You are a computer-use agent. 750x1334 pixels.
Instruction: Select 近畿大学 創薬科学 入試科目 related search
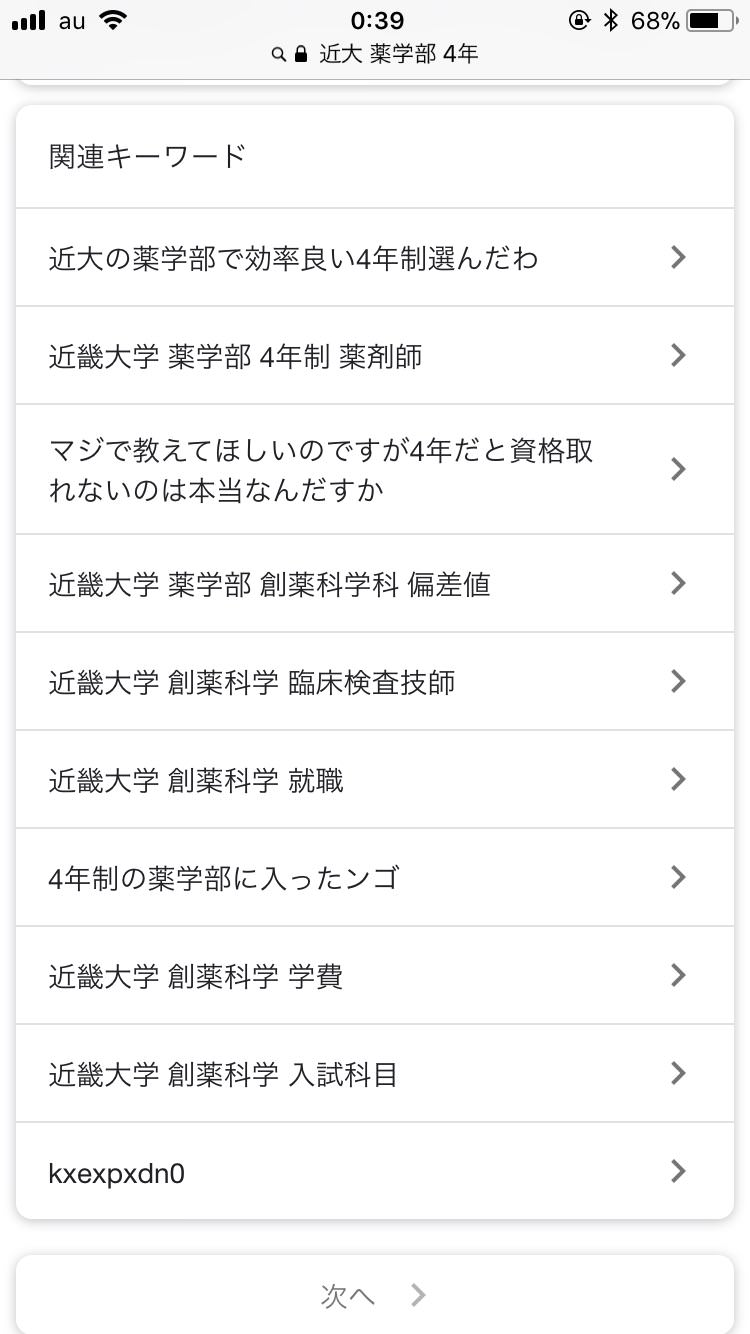(375, 1073)
